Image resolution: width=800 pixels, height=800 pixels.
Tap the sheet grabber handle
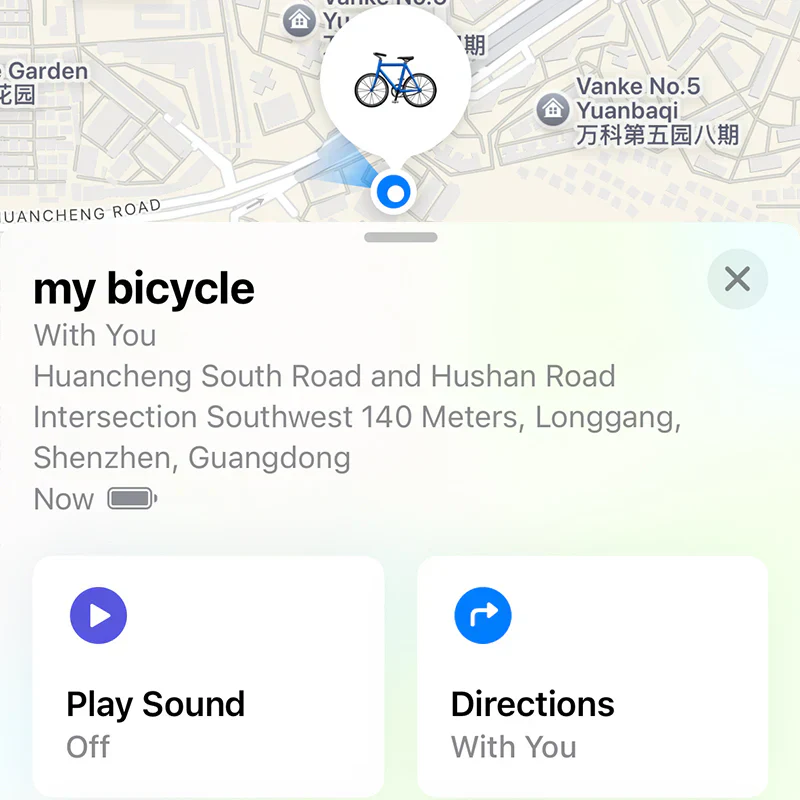[x=401, y=238]
